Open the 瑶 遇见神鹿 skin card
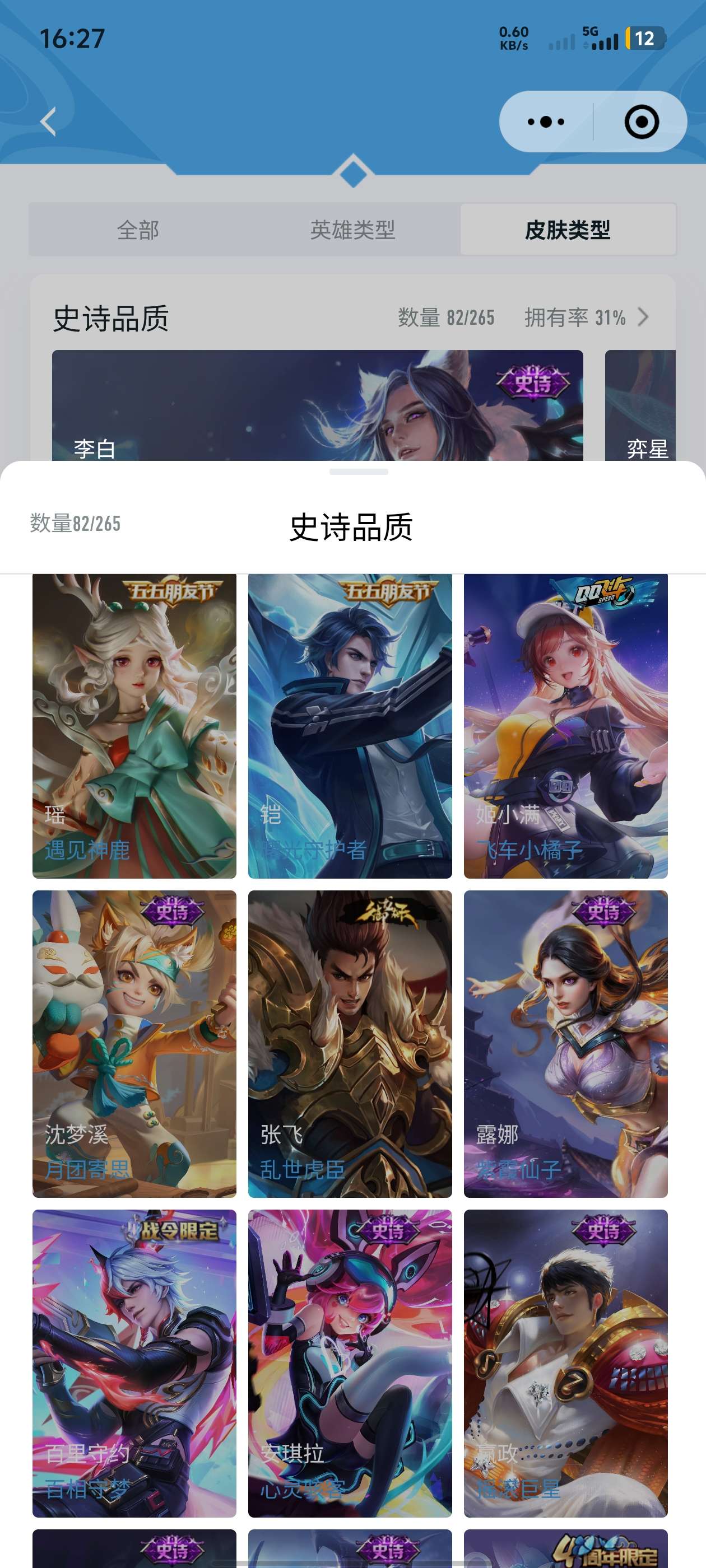The height and width of the screenshot is (1568, 706). pyautogui.click(x=134, y=726)
